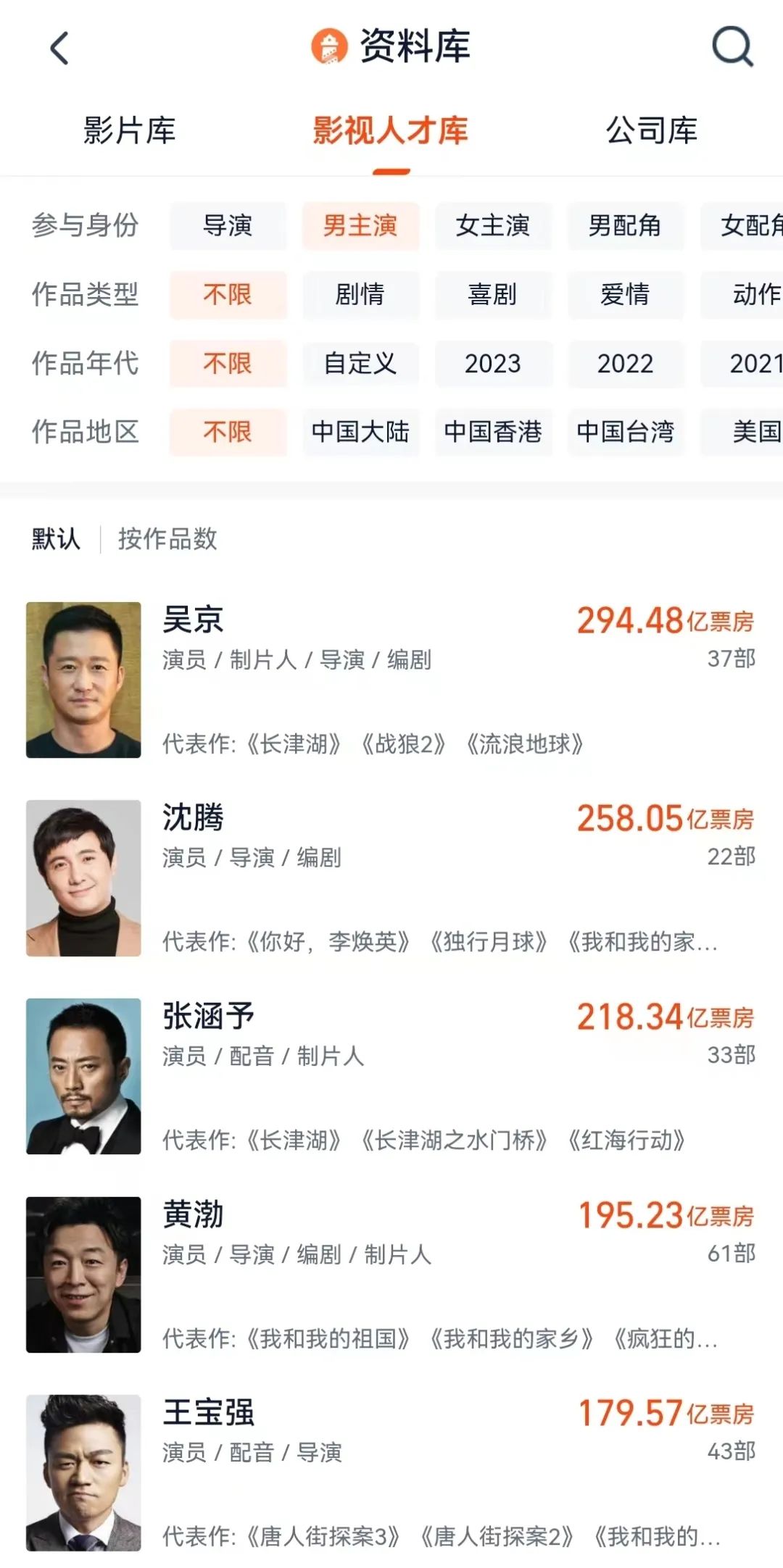View 张涵予's details
Screen dimensions: 783x1568
click(391, 1076)
